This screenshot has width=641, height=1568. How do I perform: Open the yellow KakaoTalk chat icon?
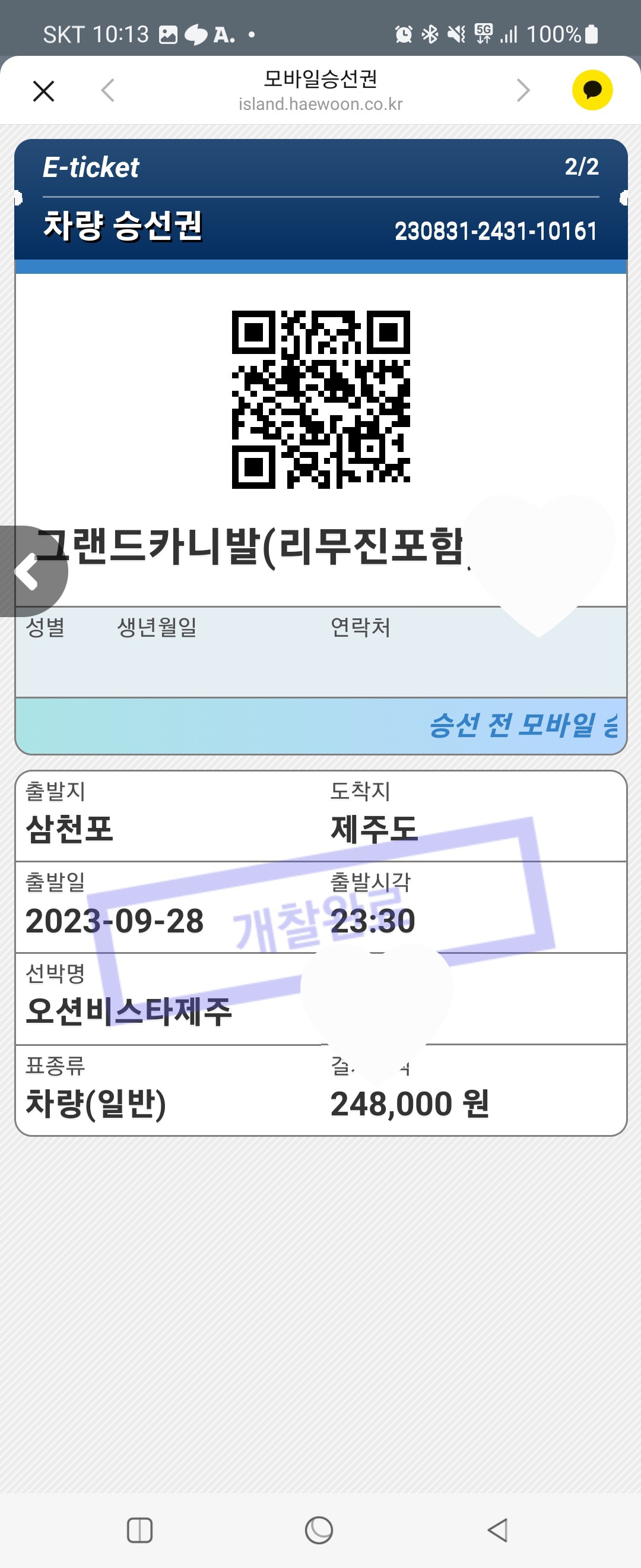pos(592,91)
